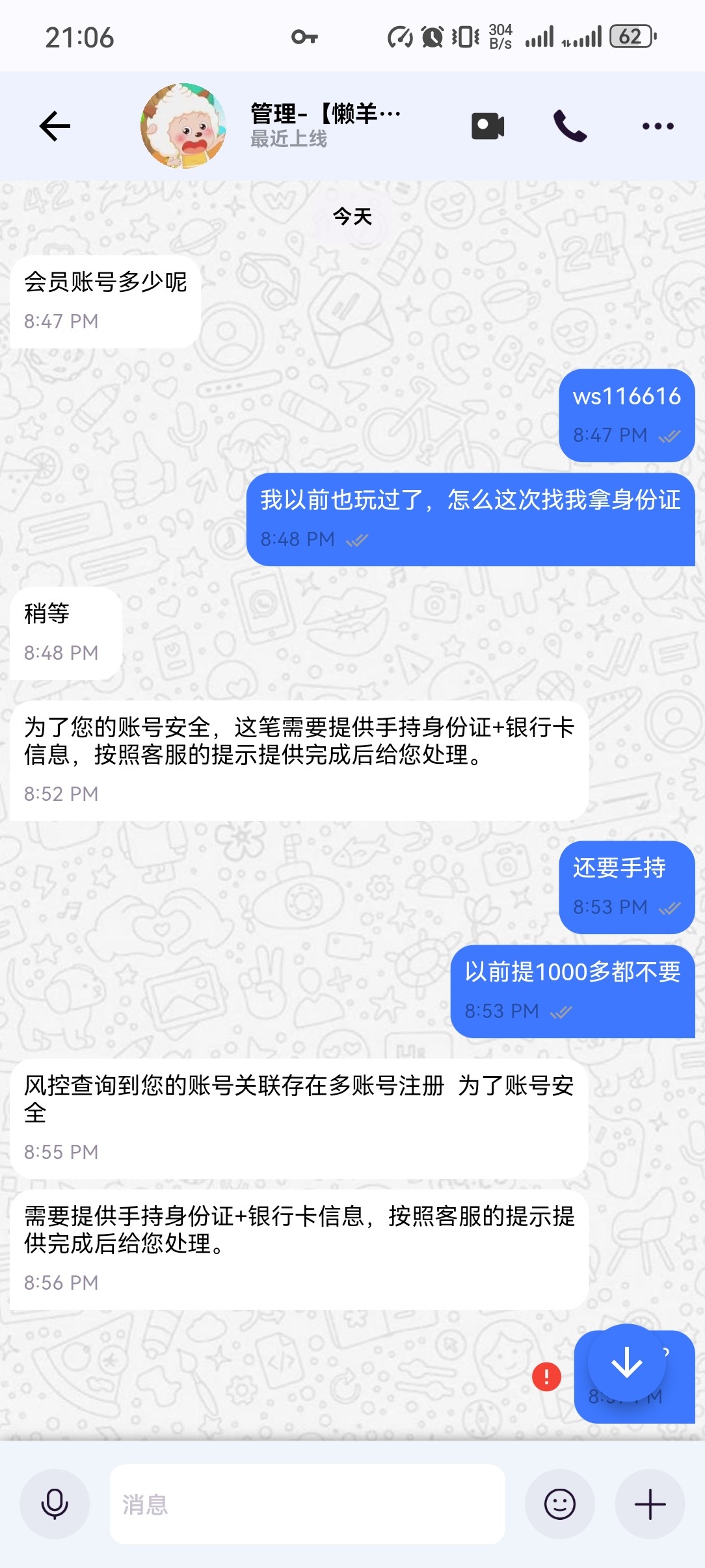
Task: Start a voice call
Action: [x=570, y=126]
